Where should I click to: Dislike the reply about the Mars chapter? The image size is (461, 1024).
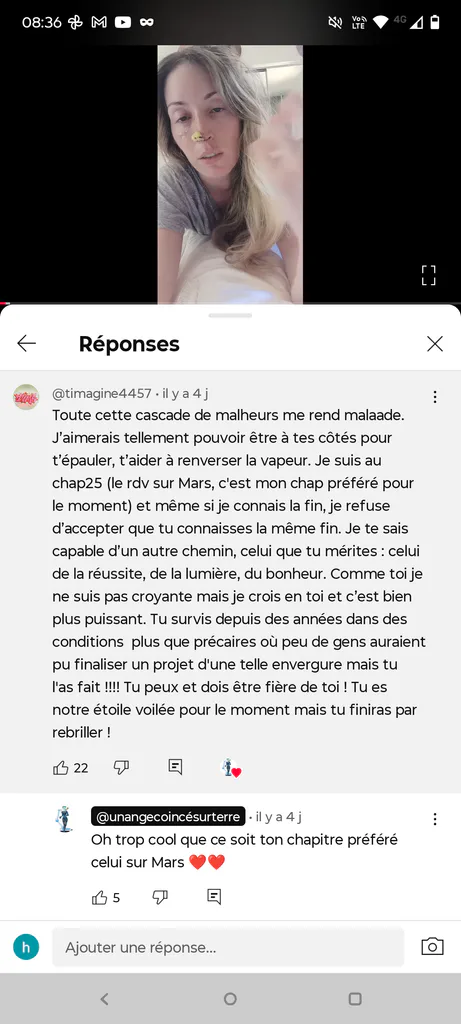pos(161,897)
